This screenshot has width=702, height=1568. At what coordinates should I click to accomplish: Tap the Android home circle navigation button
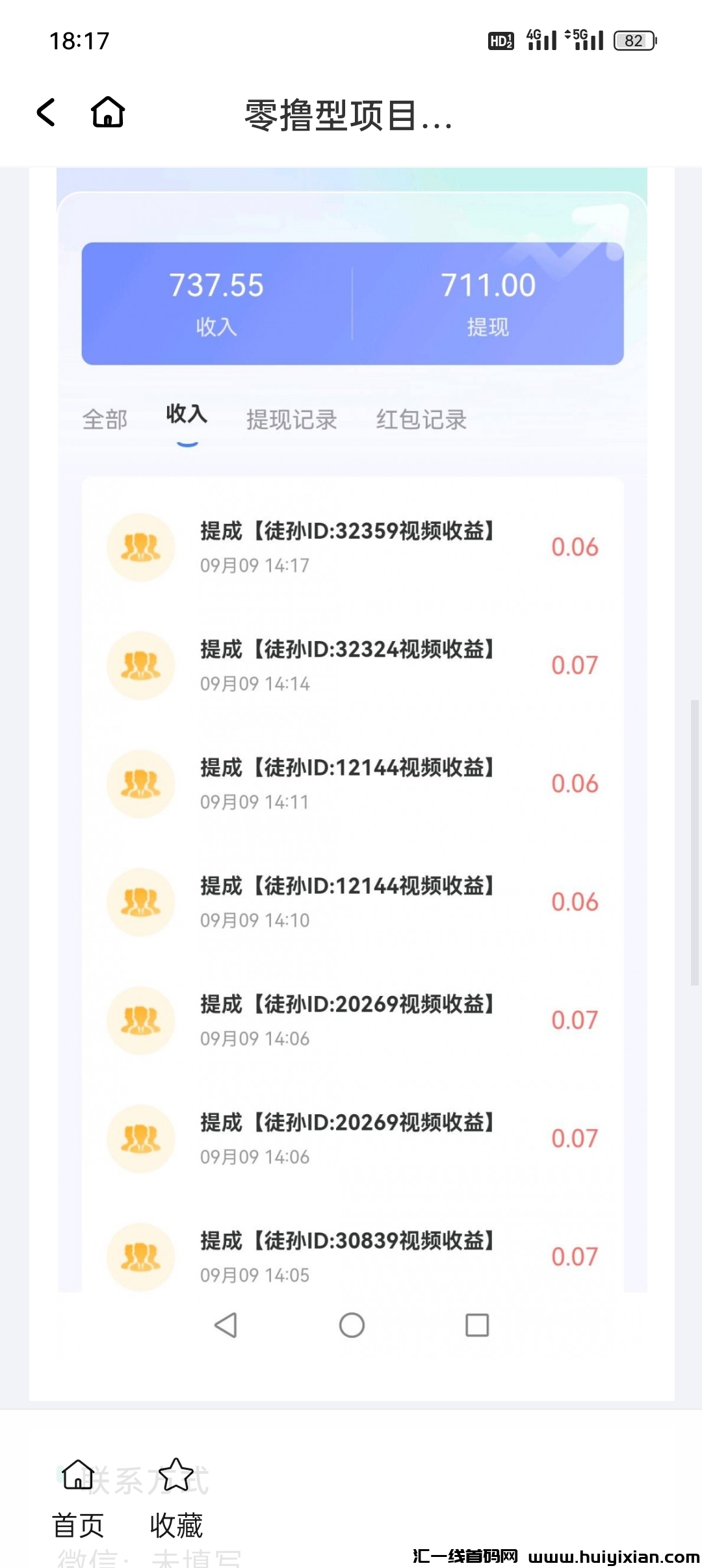[351, 1326]
